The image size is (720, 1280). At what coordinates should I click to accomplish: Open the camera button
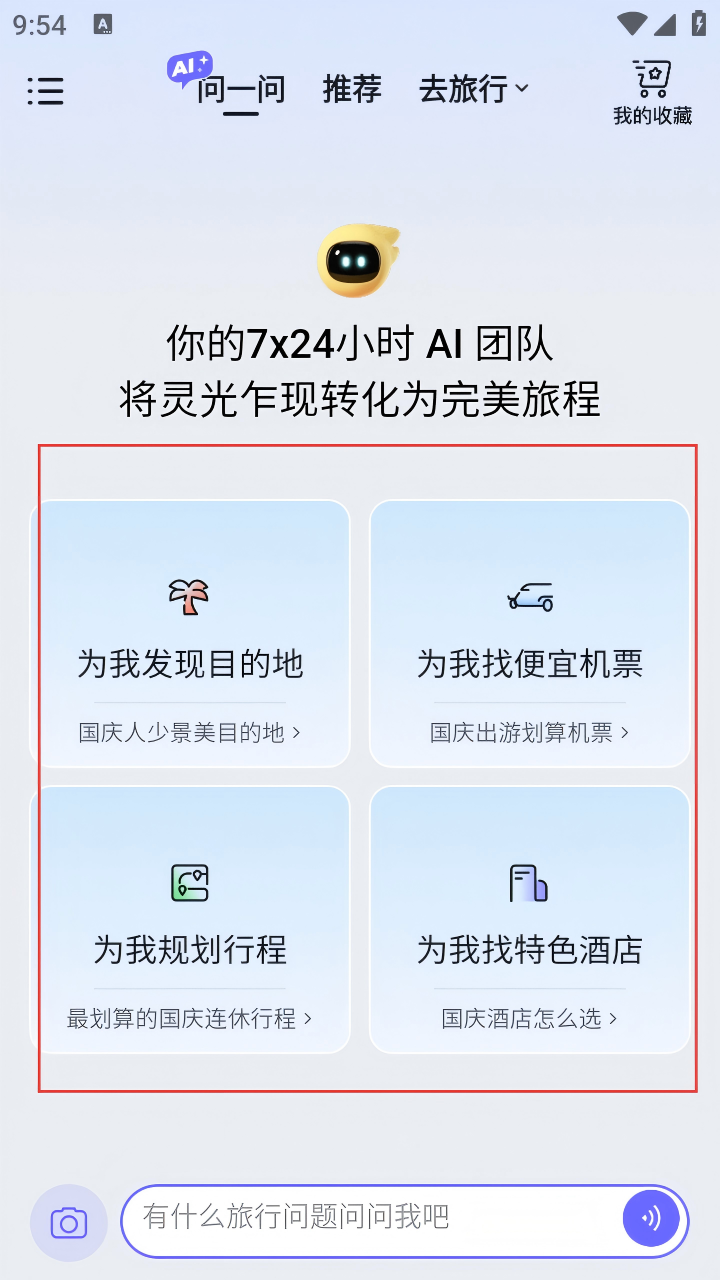point(69,1222)
